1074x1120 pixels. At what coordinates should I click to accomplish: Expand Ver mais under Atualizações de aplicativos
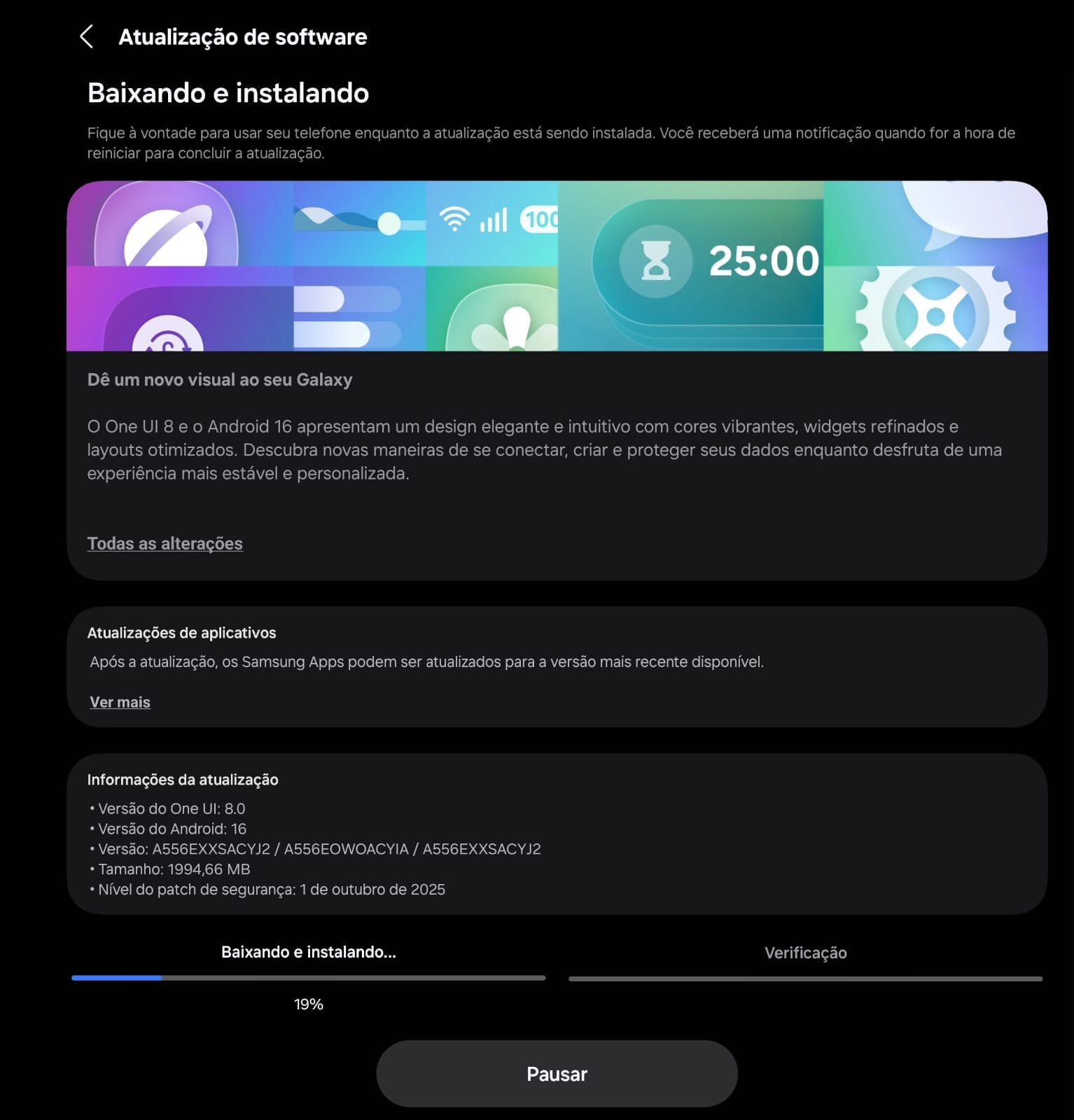coord(120,702)
